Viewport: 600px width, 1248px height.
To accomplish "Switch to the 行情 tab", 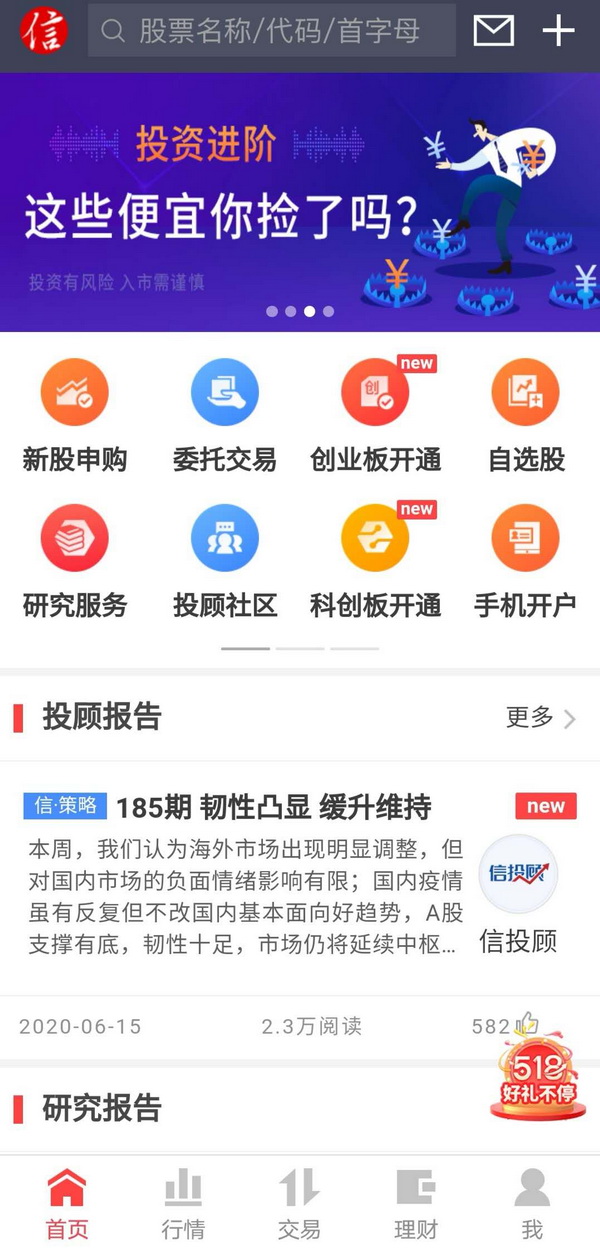I will click(183, 1203).
